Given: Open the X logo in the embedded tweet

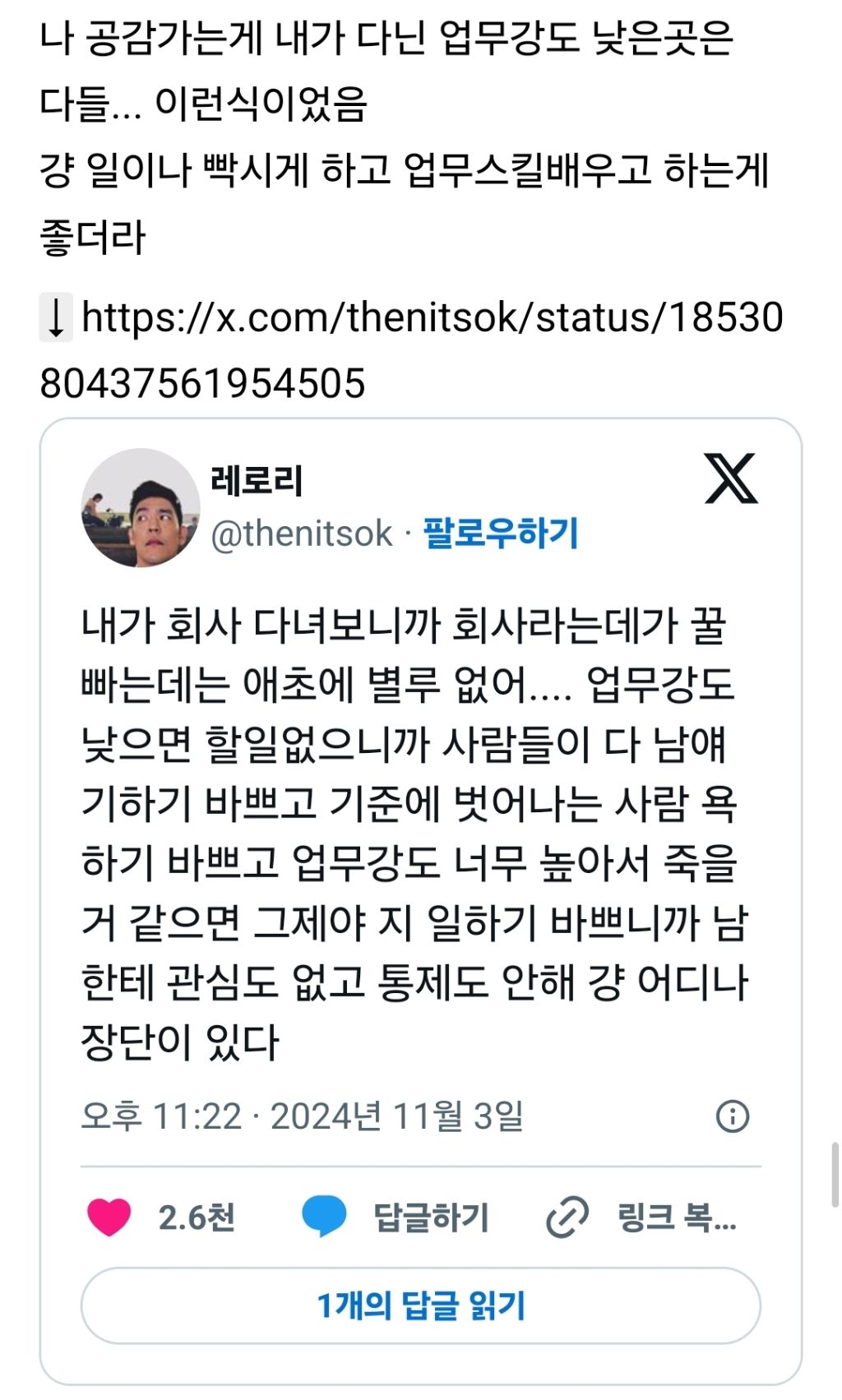Looking at the screenshot, I should (x=731, y=478).
